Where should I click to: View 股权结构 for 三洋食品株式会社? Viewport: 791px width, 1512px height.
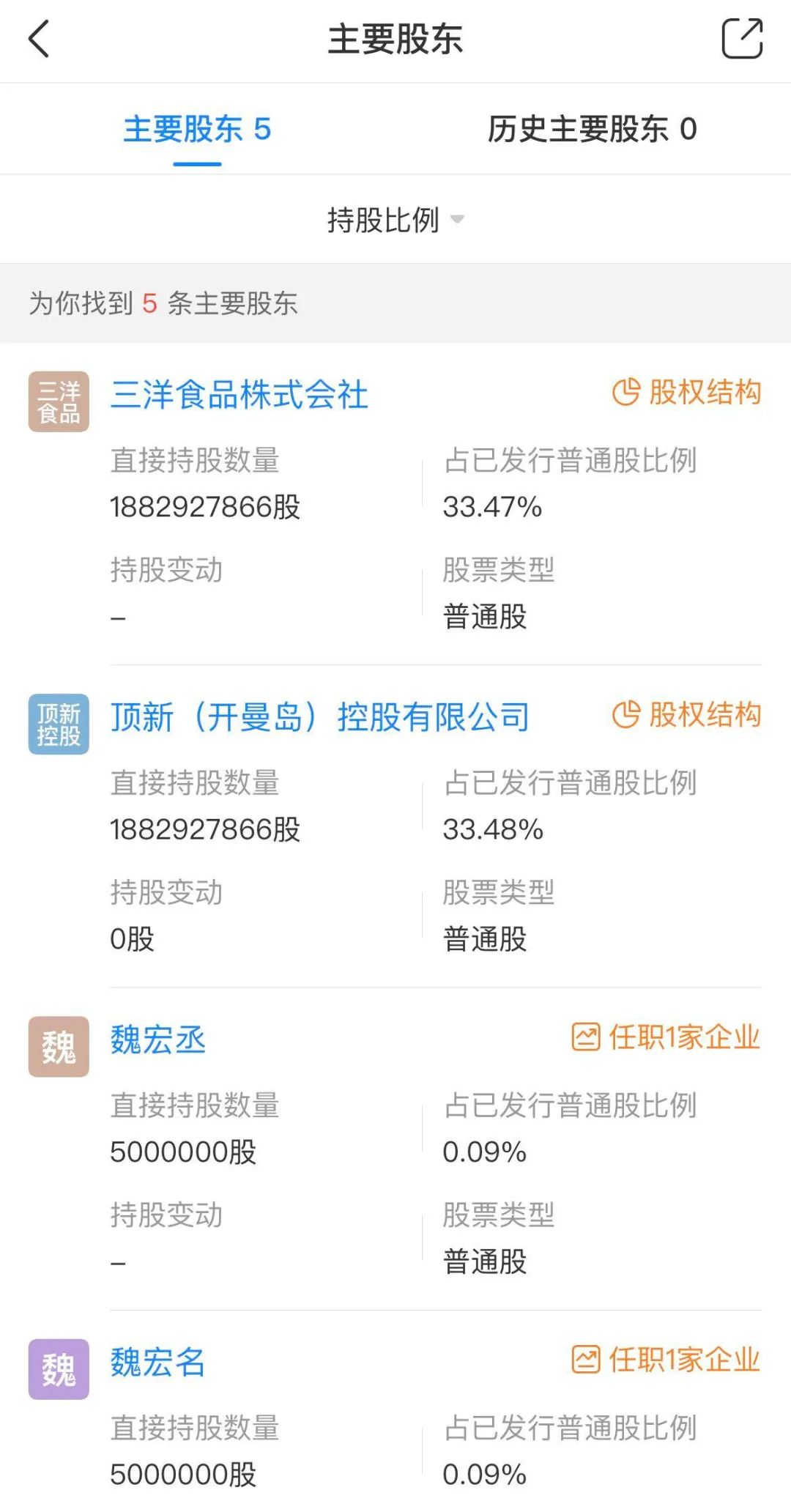pos(686,393)
